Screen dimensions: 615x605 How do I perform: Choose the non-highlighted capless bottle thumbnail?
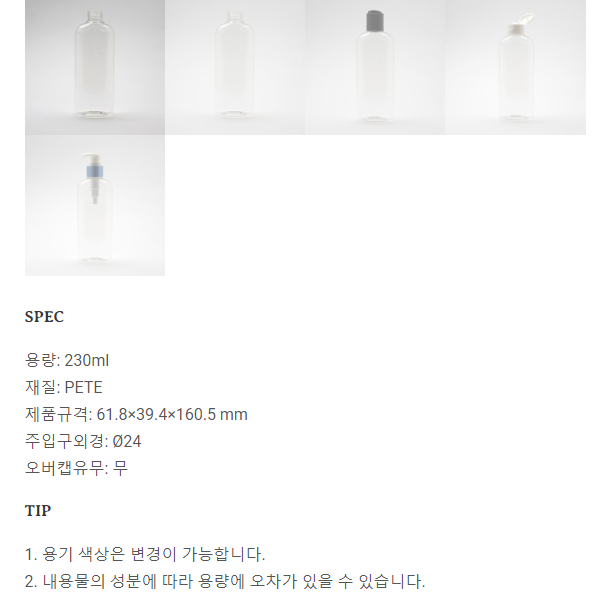(235, 67)
